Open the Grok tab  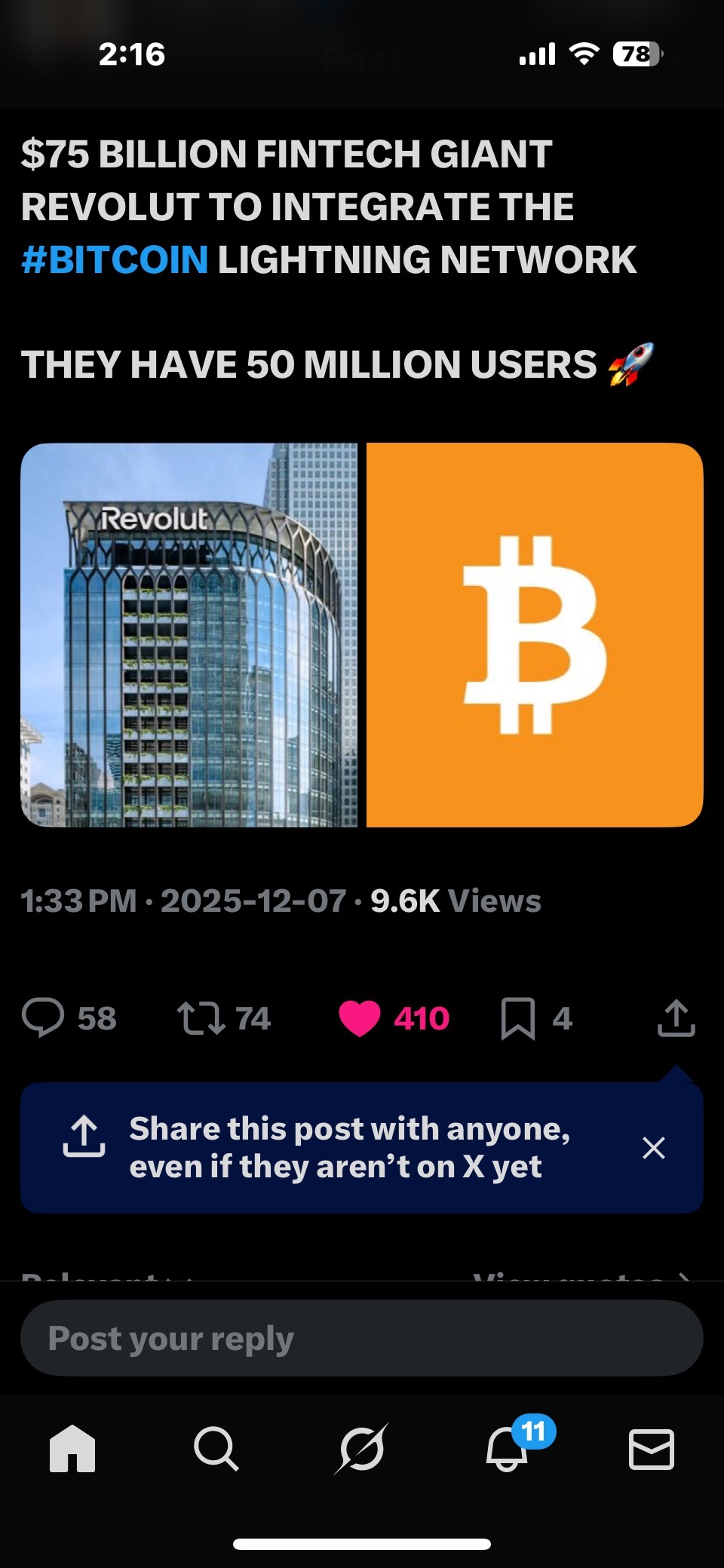[x=361, y=1448]
